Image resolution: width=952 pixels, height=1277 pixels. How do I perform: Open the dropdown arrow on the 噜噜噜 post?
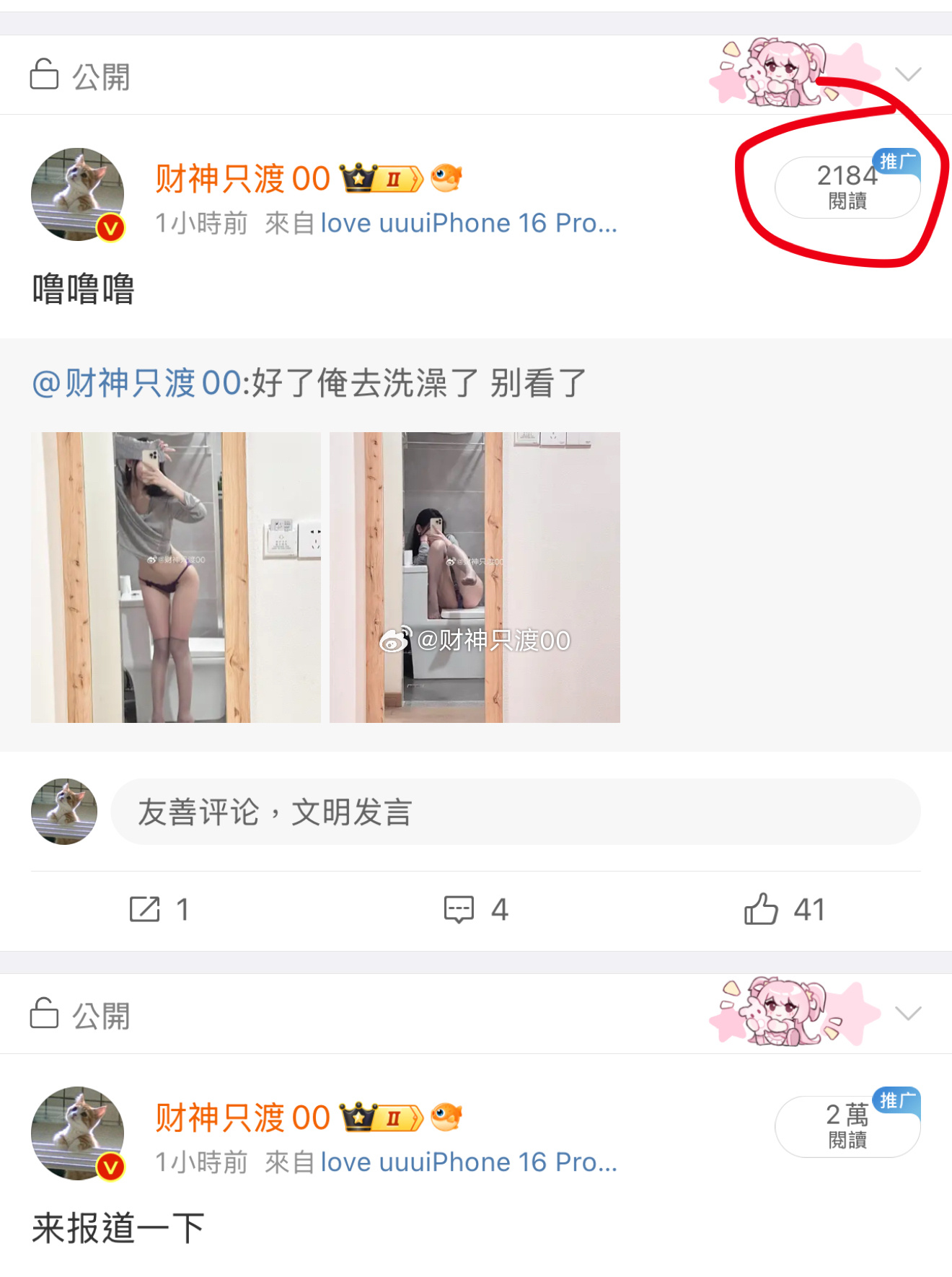(x=907, y=74)
